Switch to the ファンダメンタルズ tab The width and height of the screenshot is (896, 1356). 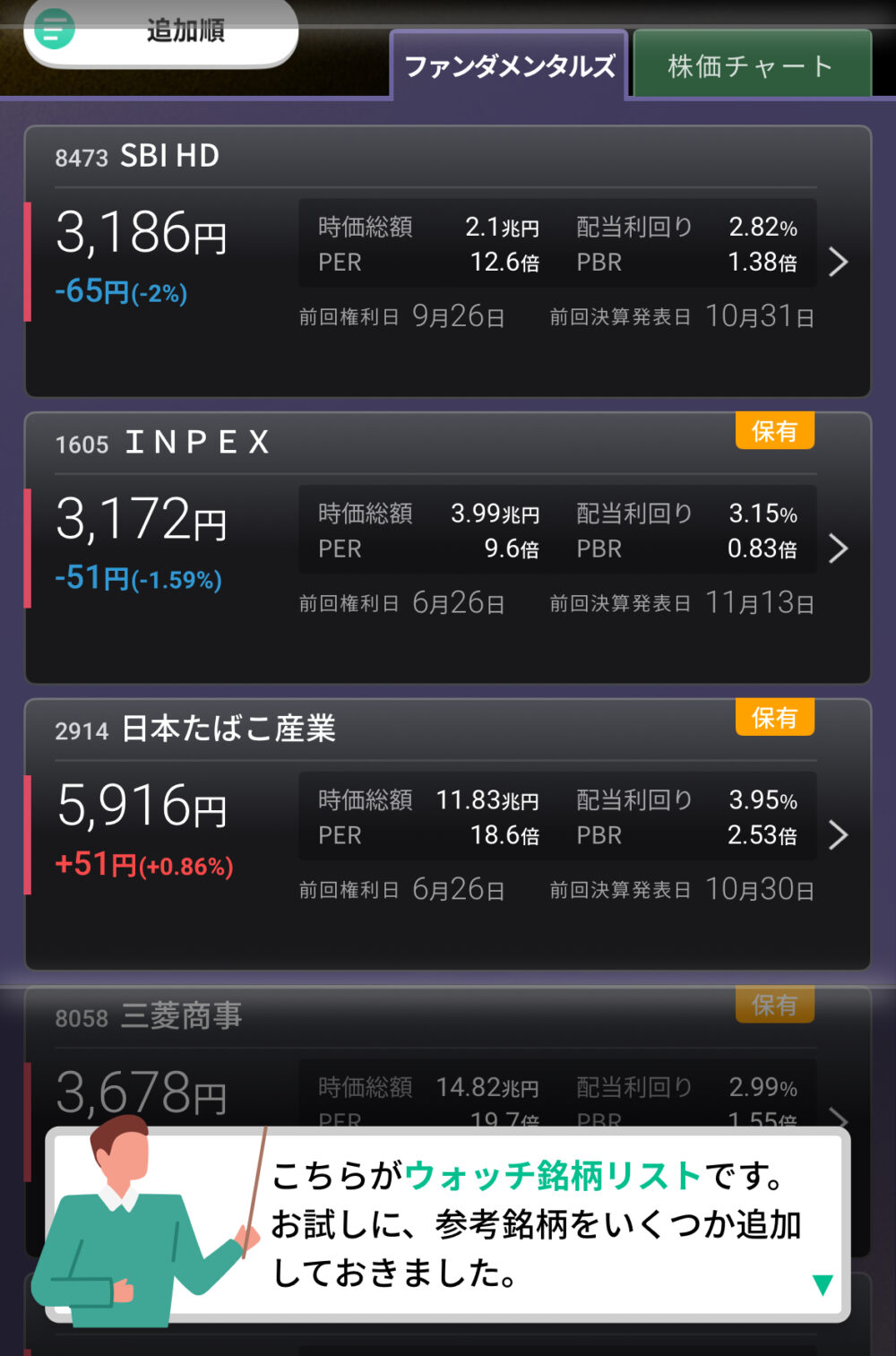(509, 65)
